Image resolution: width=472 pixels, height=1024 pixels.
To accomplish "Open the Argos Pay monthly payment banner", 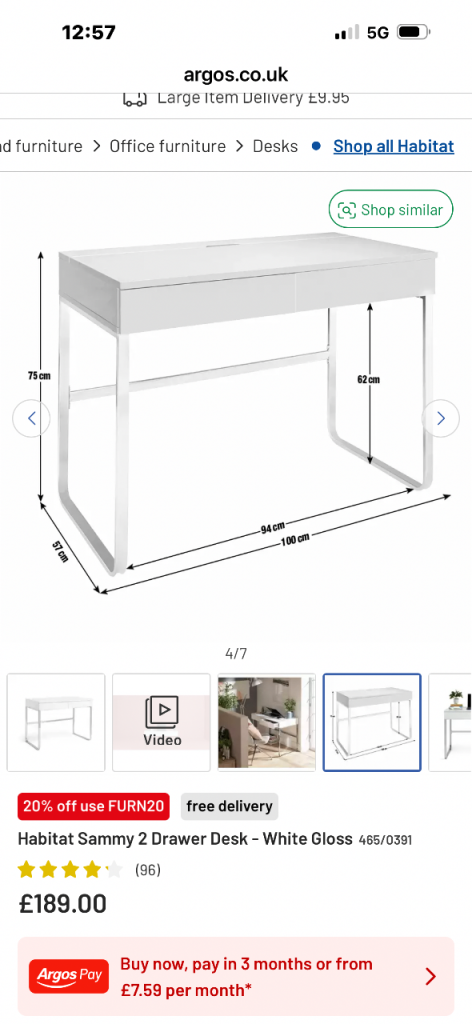I will 236,976.
